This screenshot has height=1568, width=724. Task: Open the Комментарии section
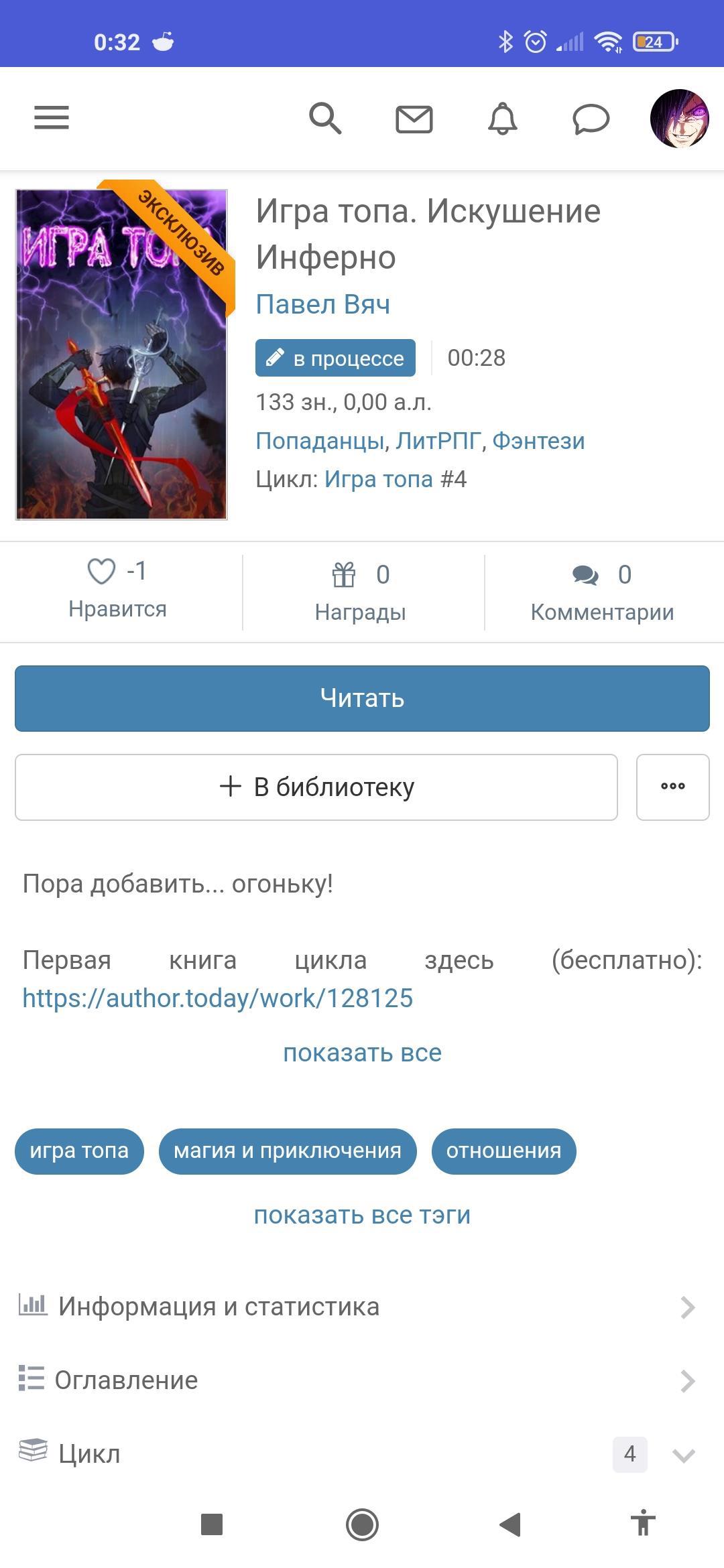pyautogui.click(x=603, y=592)
